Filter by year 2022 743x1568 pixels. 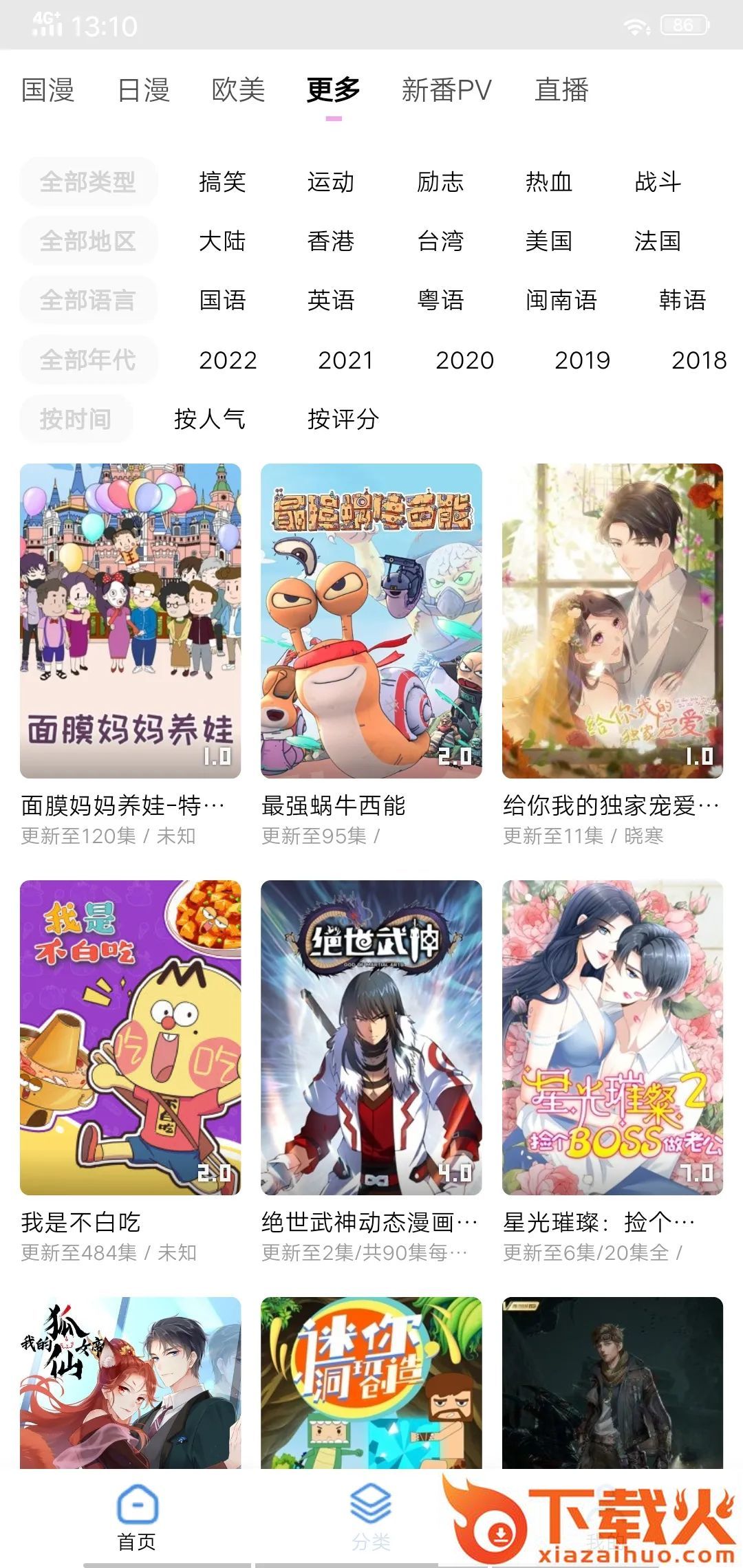[228, 360]
